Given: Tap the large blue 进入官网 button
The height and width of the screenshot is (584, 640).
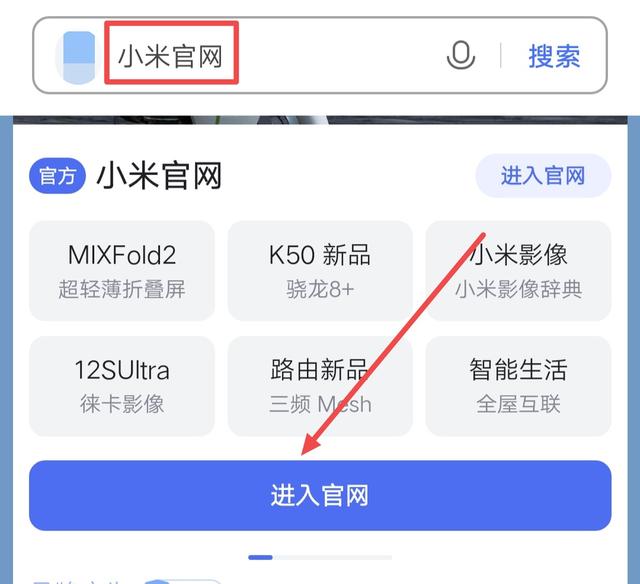Looking at the screenshot, I should click(319, 495).
